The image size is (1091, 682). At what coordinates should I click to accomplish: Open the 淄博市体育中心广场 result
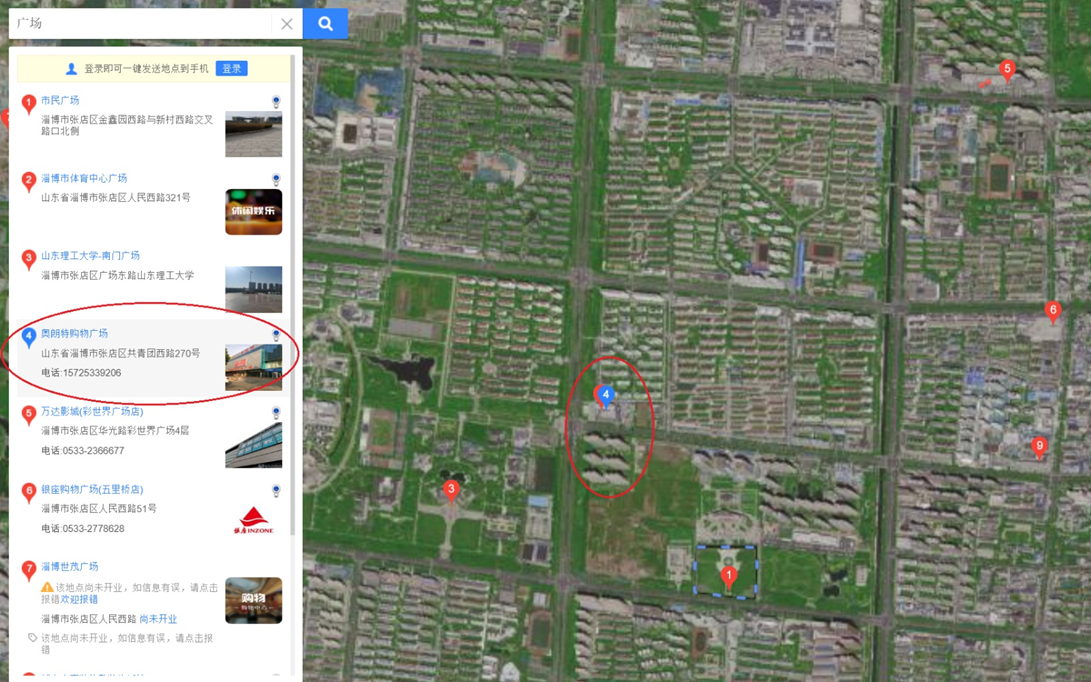point(84,178)
